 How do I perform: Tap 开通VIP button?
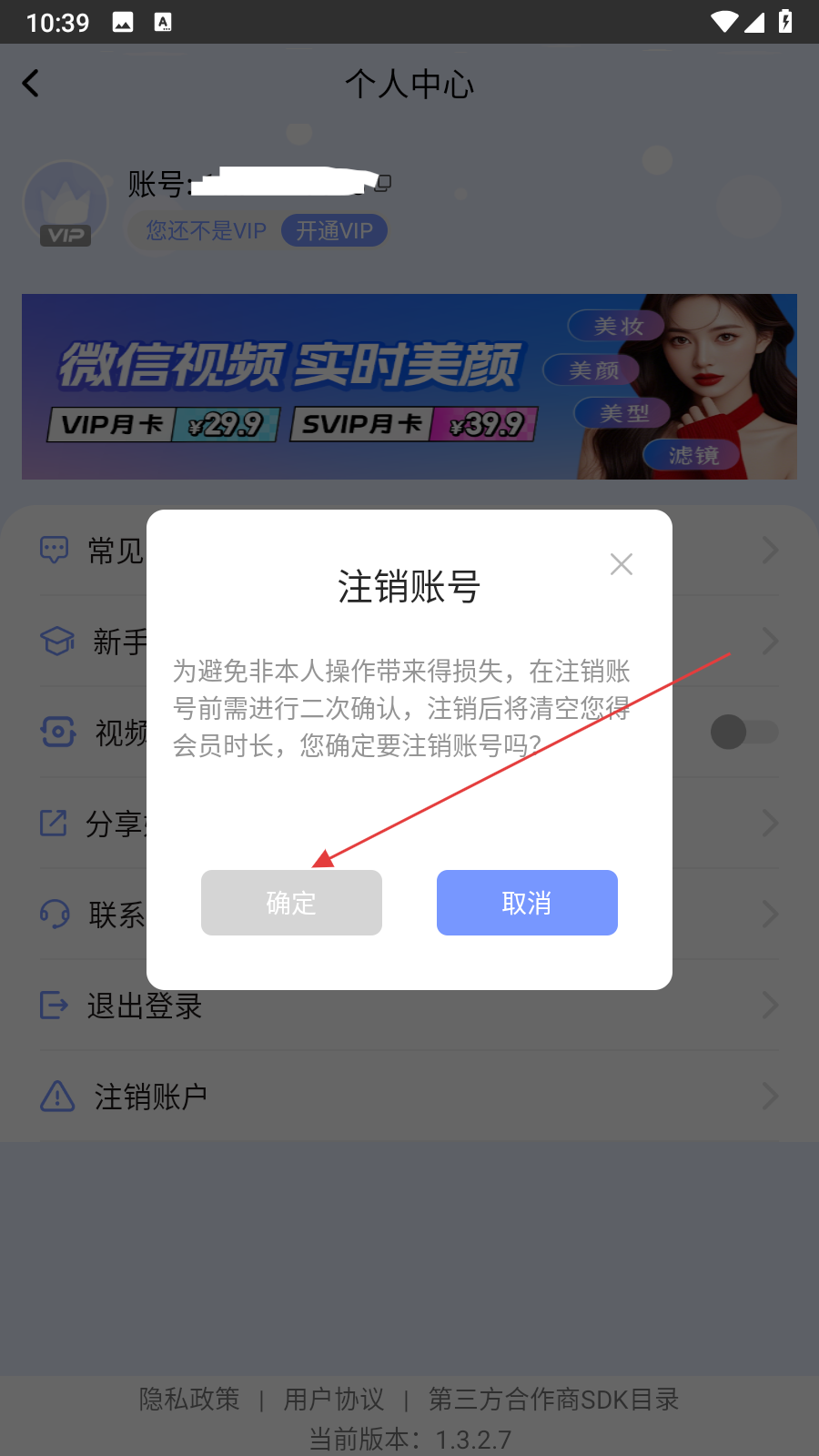[334, 230]
